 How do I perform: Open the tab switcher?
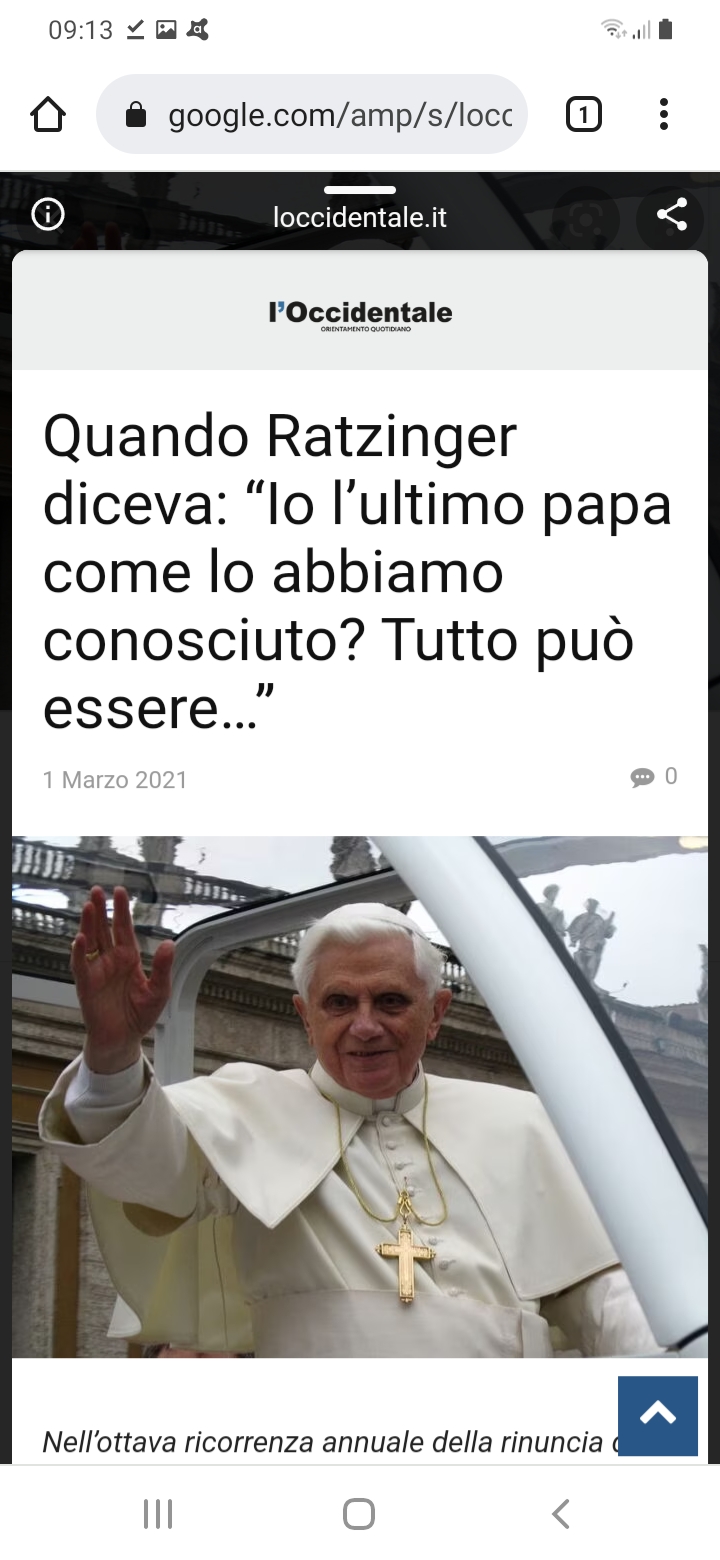point(584,115)
